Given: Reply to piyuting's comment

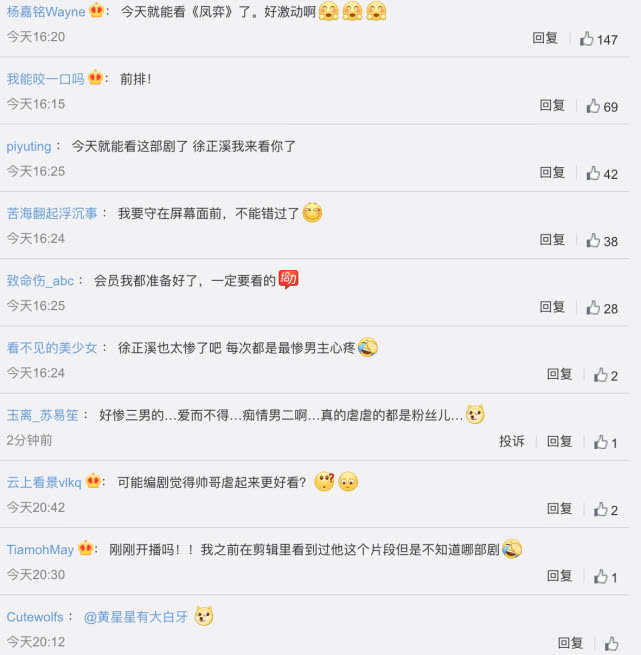Looking at the screenshot, I should click(552, 172).
